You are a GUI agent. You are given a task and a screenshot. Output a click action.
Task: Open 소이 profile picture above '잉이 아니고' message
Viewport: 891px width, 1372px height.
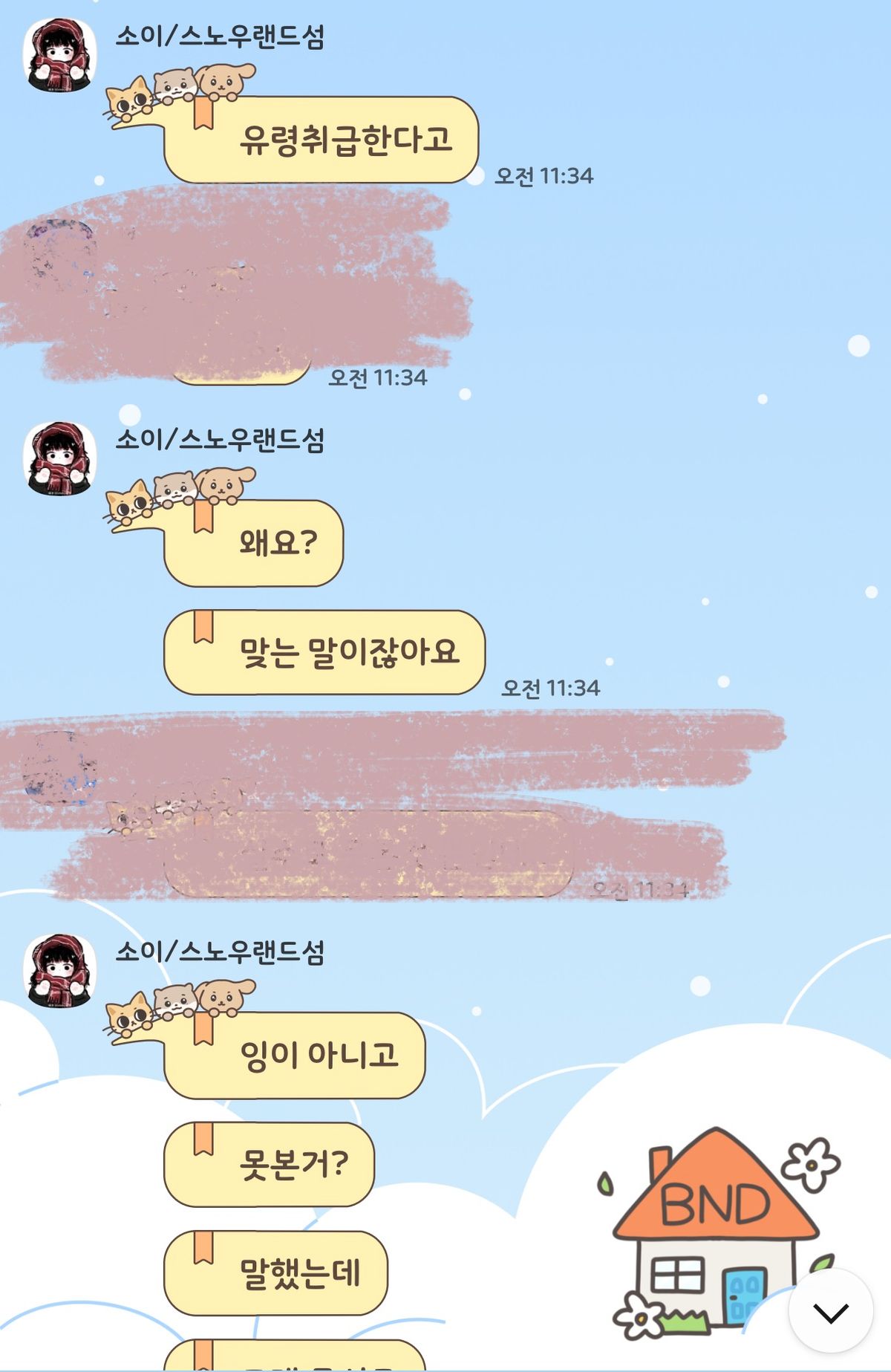[x=60, y=971]
